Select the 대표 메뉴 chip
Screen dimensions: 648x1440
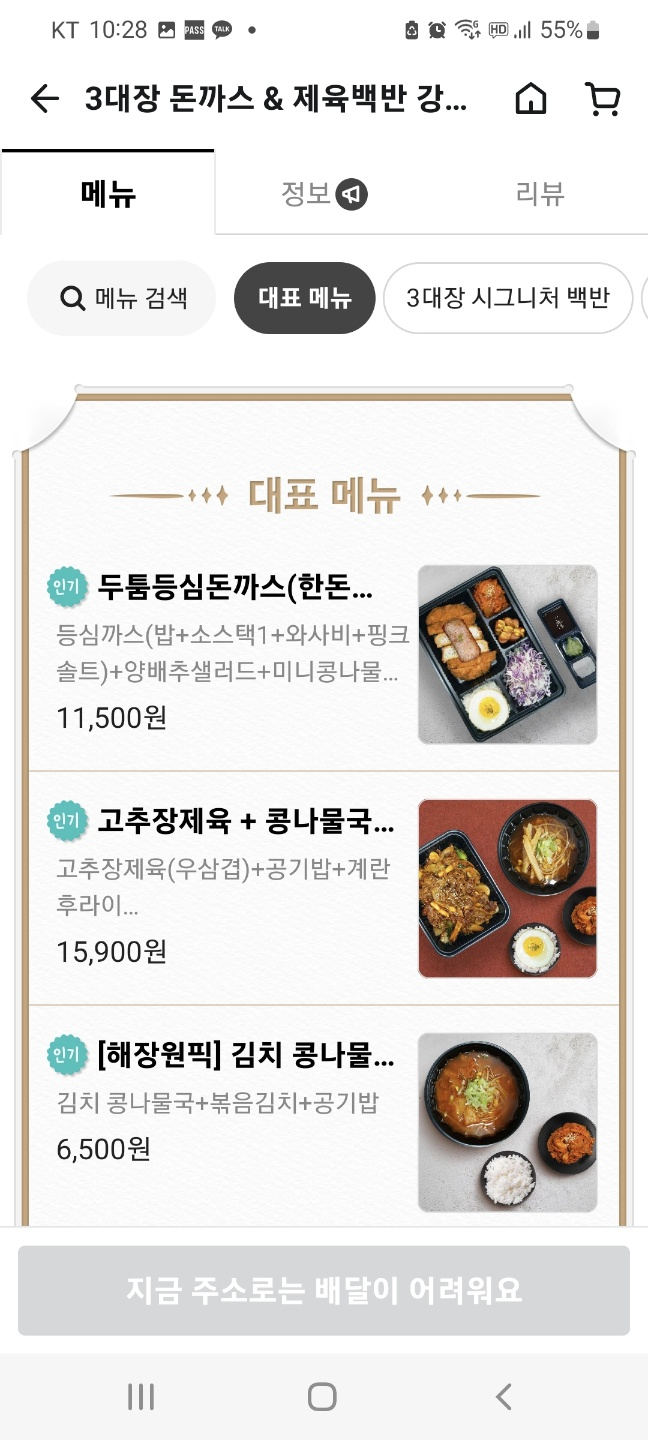[305, 298]
